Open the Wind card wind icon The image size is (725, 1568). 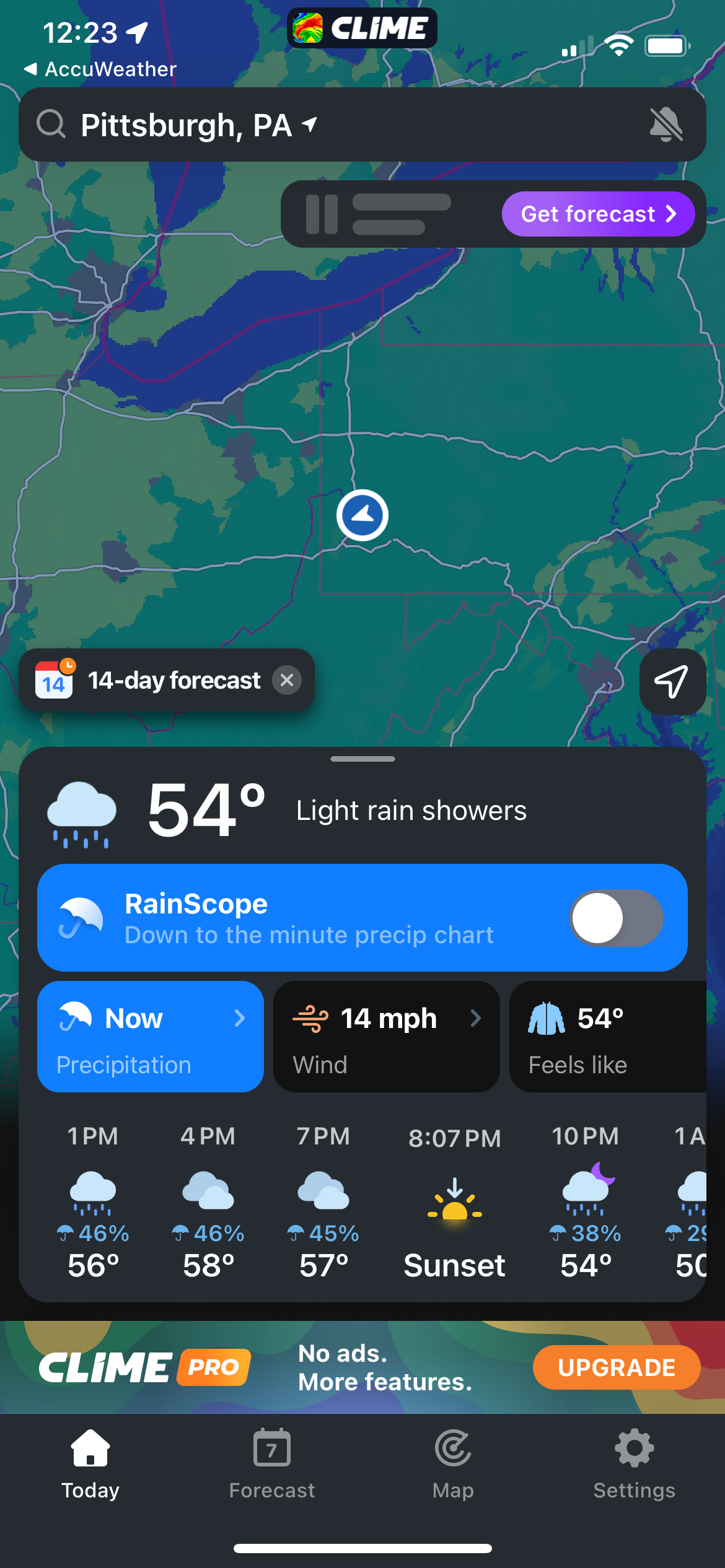[310, 1019]
